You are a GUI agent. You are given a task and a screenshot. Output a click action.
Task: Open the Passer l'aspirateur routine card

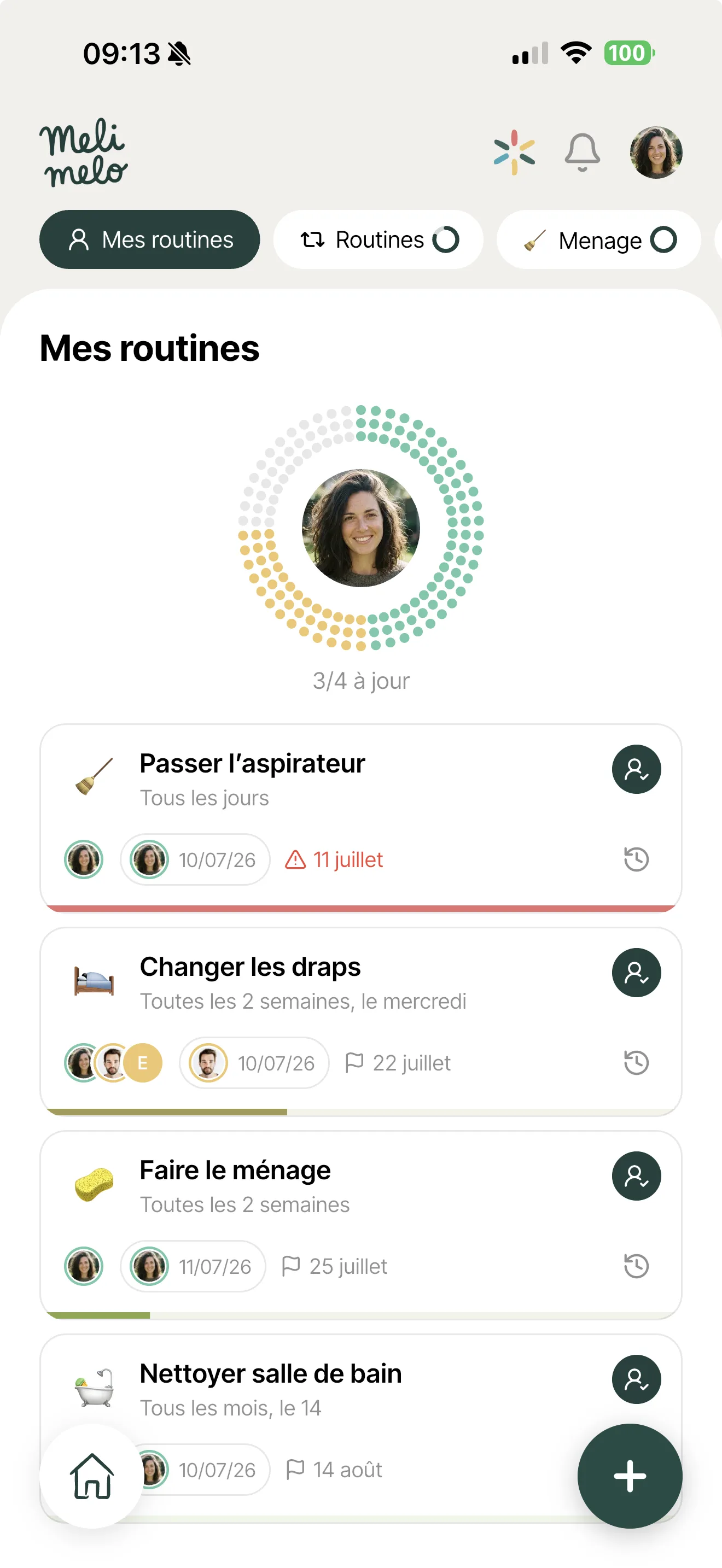click(x=361, y=818)
